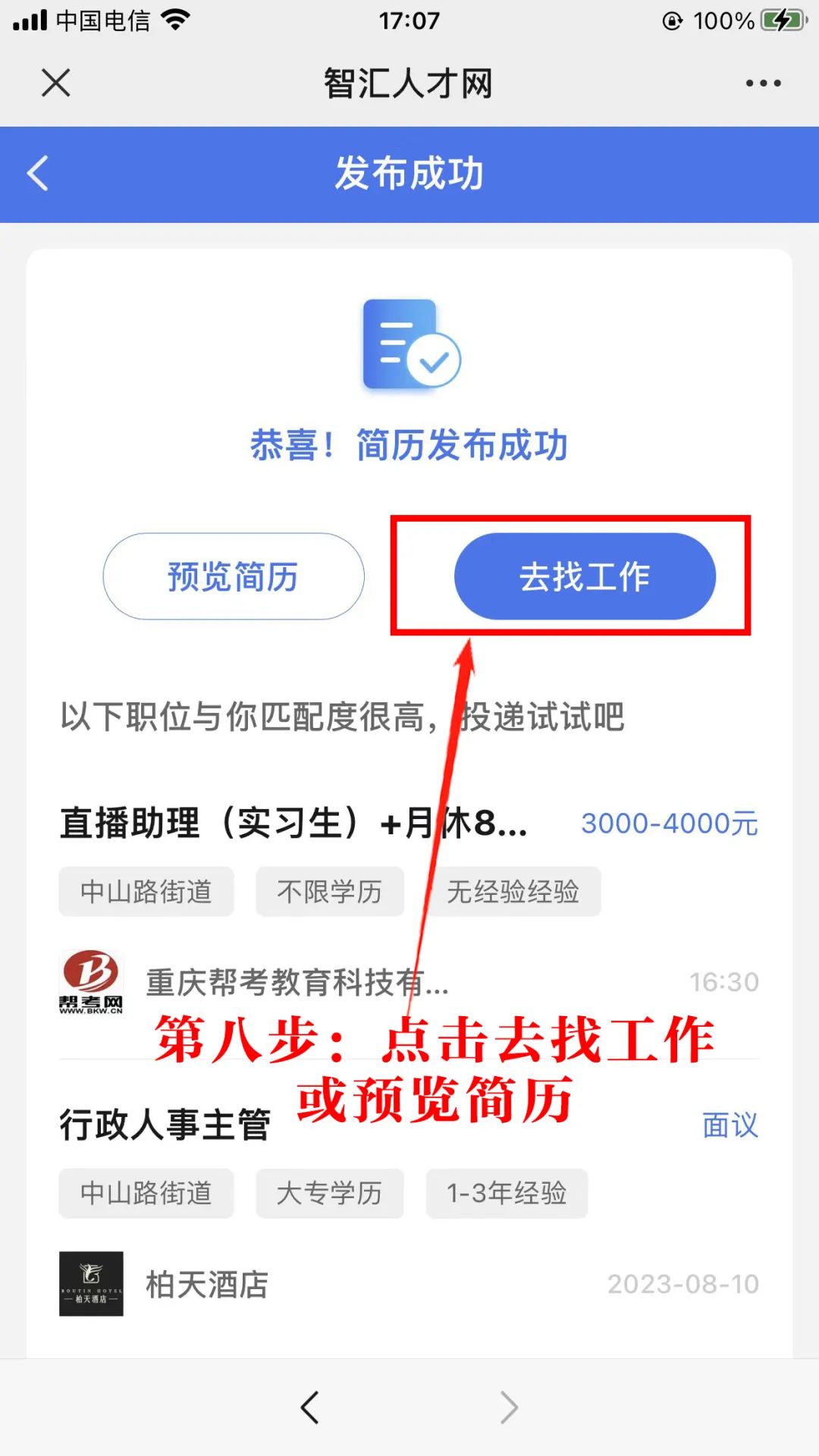Image resolution: width=819 pixels, height=1456 pixels.
Task: Tap the 去找工作 button
Action: (x=585, y=576)
